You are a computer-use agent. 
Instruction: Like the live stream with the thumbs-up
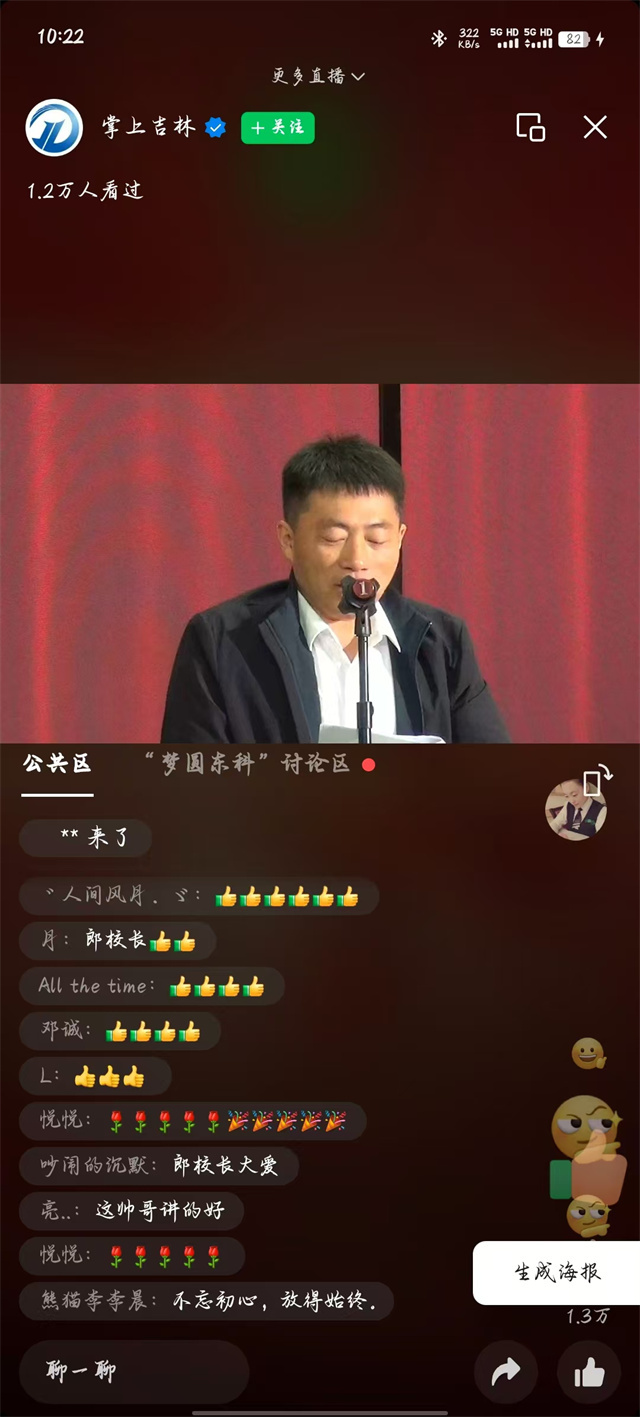[x=589, y=1373]
